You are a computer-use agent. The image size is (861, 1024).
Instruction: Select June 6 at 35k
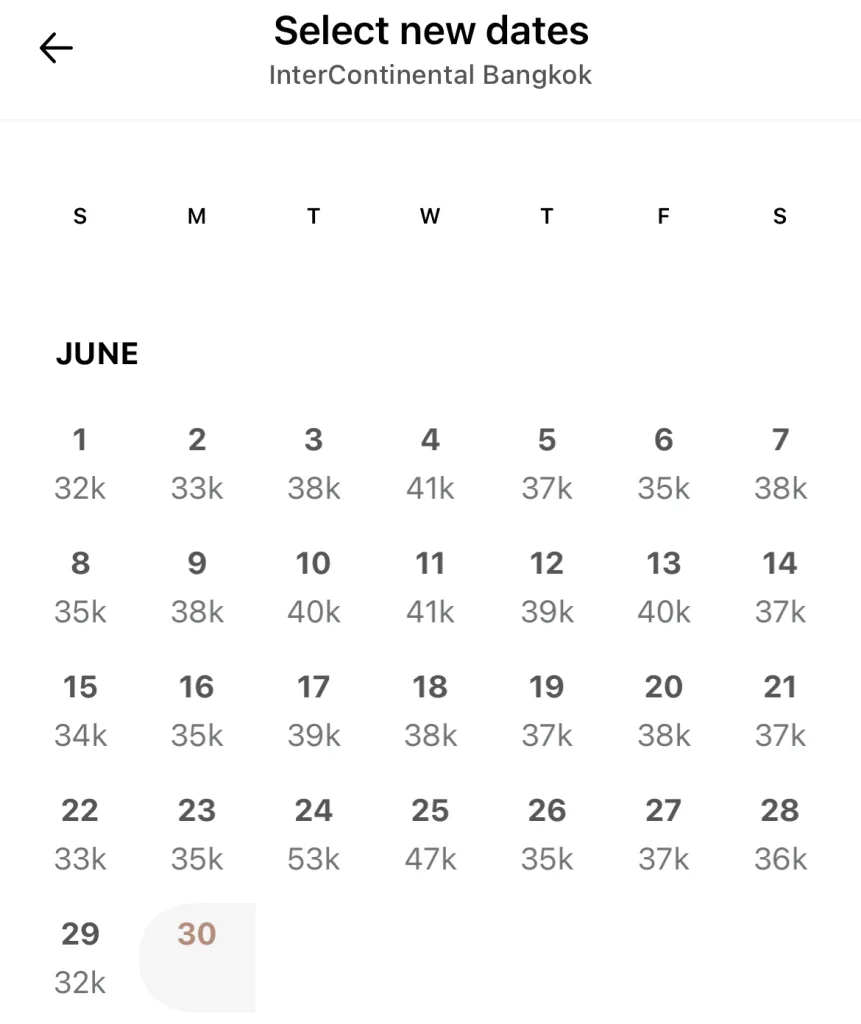click(663, 463)
